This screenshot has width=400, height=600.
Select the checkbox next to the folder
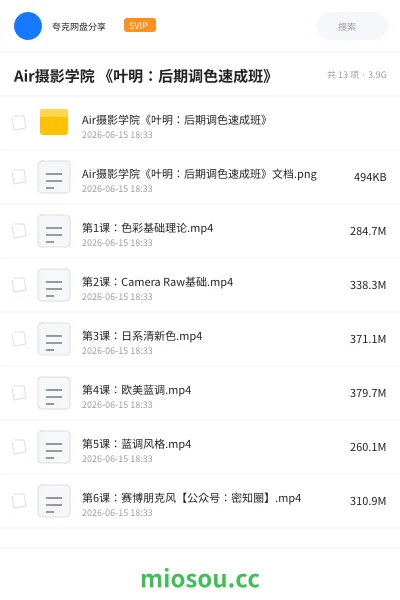(x=19, y=123)
